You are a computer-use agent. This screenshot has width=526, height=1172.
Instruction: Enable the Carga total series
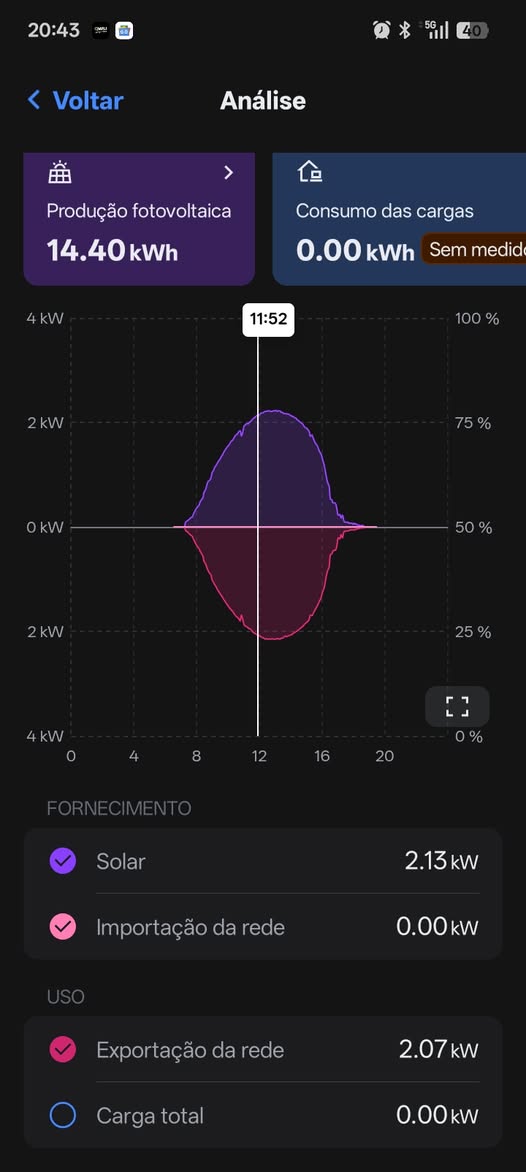[63, 1115]
